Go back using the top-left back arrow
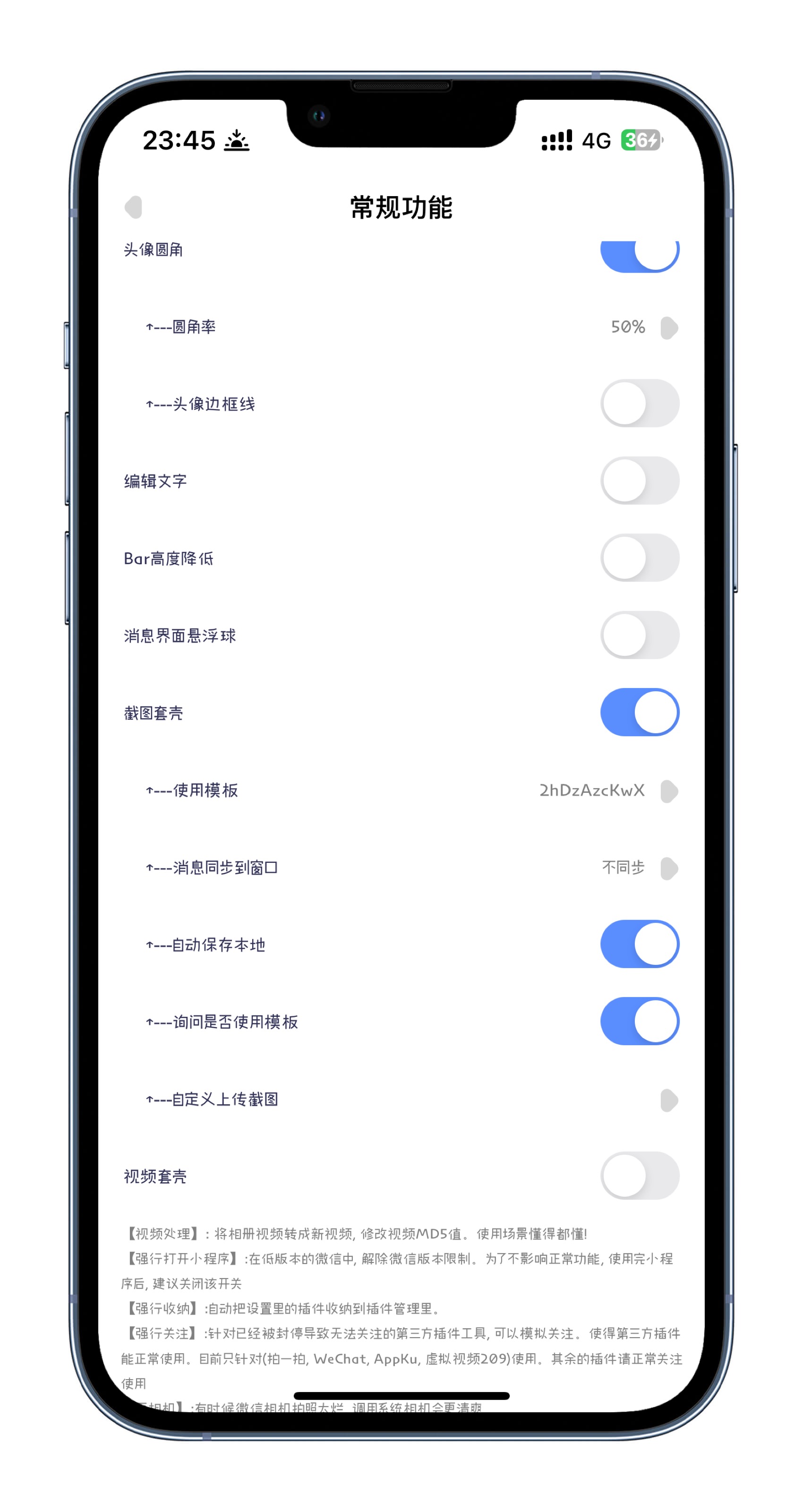 tap(134, 206)
